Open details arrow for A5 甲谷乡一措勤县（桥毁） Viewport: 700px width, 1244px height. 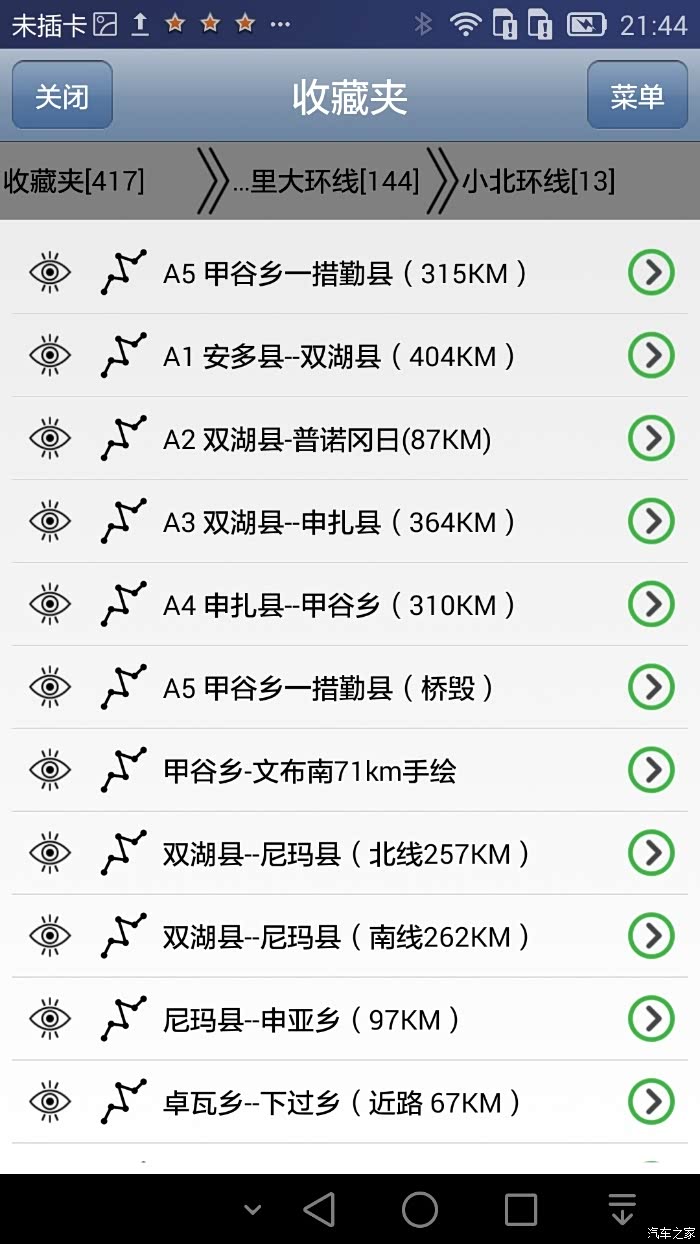pos(651,687)
